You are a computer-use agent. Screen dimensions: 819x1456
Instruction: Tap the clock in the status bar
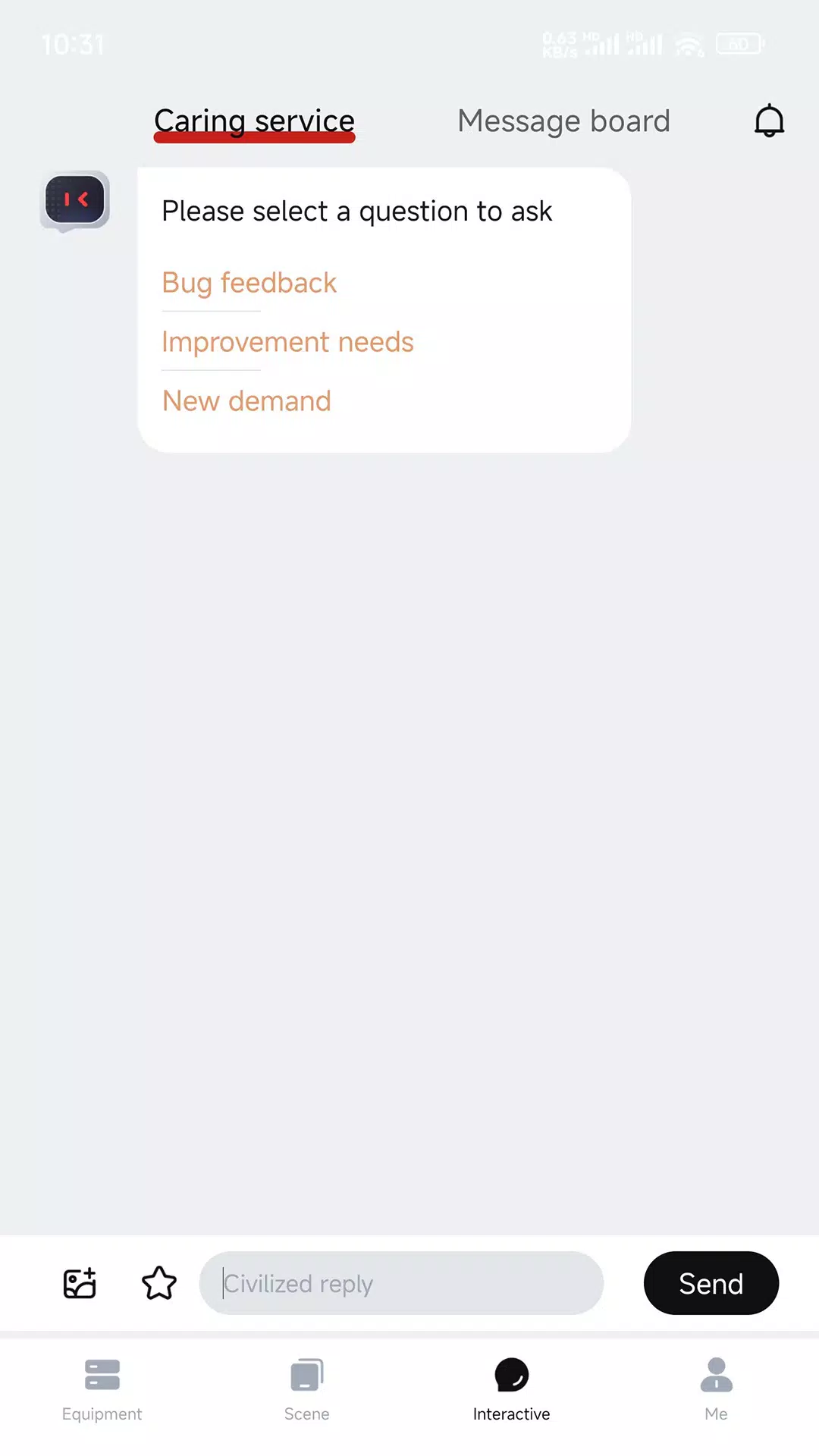[x=74, y=45]
